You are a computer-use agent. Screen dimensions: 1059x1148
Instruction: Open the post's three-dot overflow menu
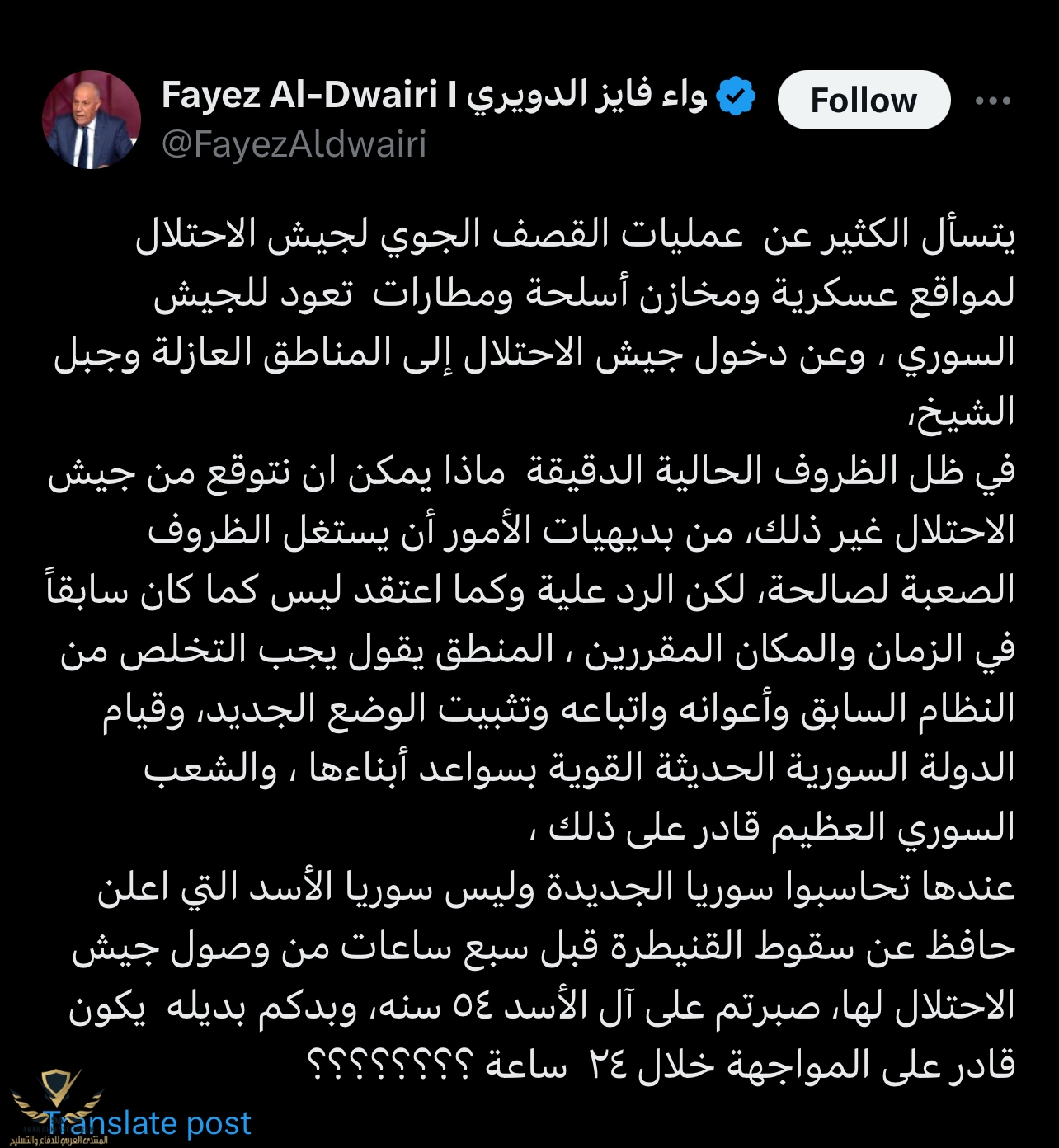992,101
